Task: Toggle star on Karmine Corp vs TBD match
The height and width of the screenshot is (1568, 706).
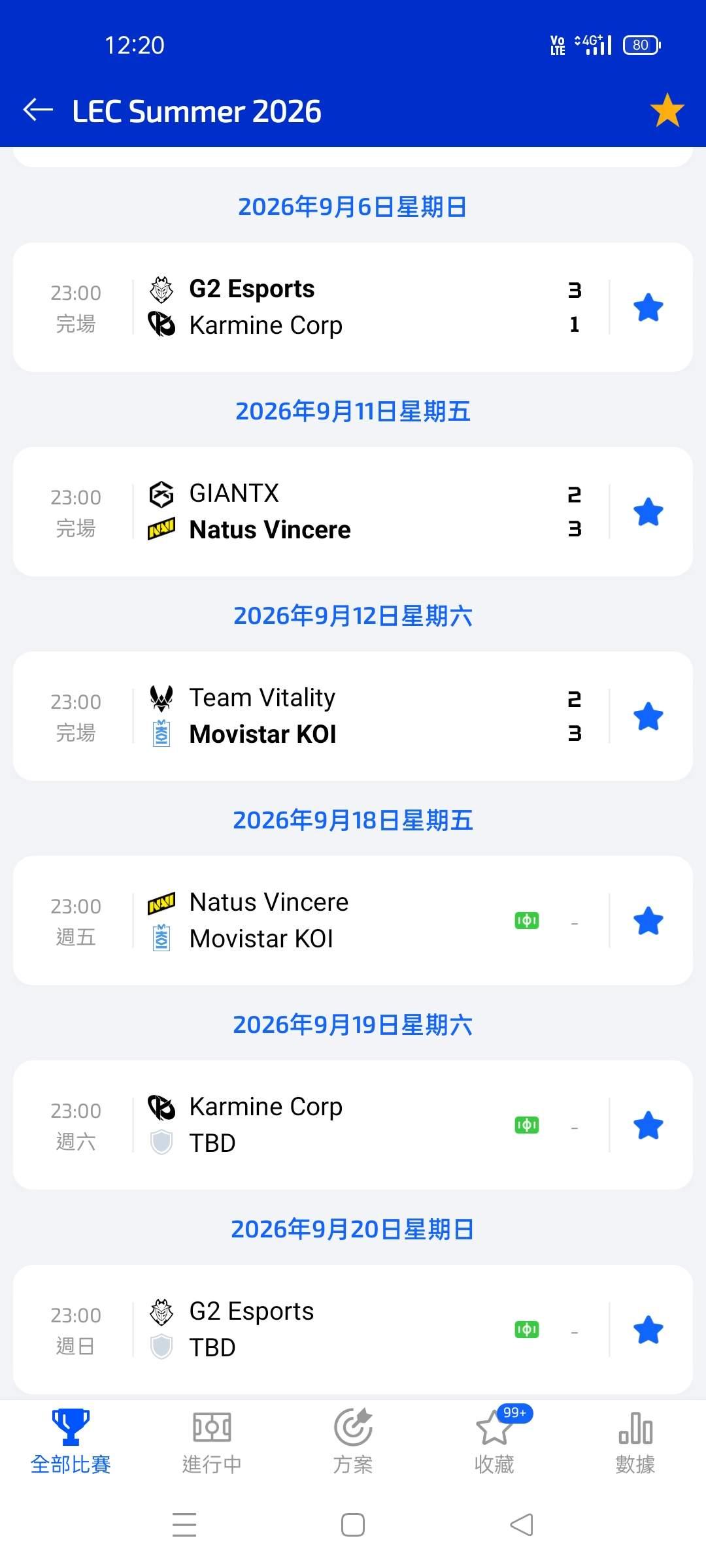Action: click(648, 1125)
